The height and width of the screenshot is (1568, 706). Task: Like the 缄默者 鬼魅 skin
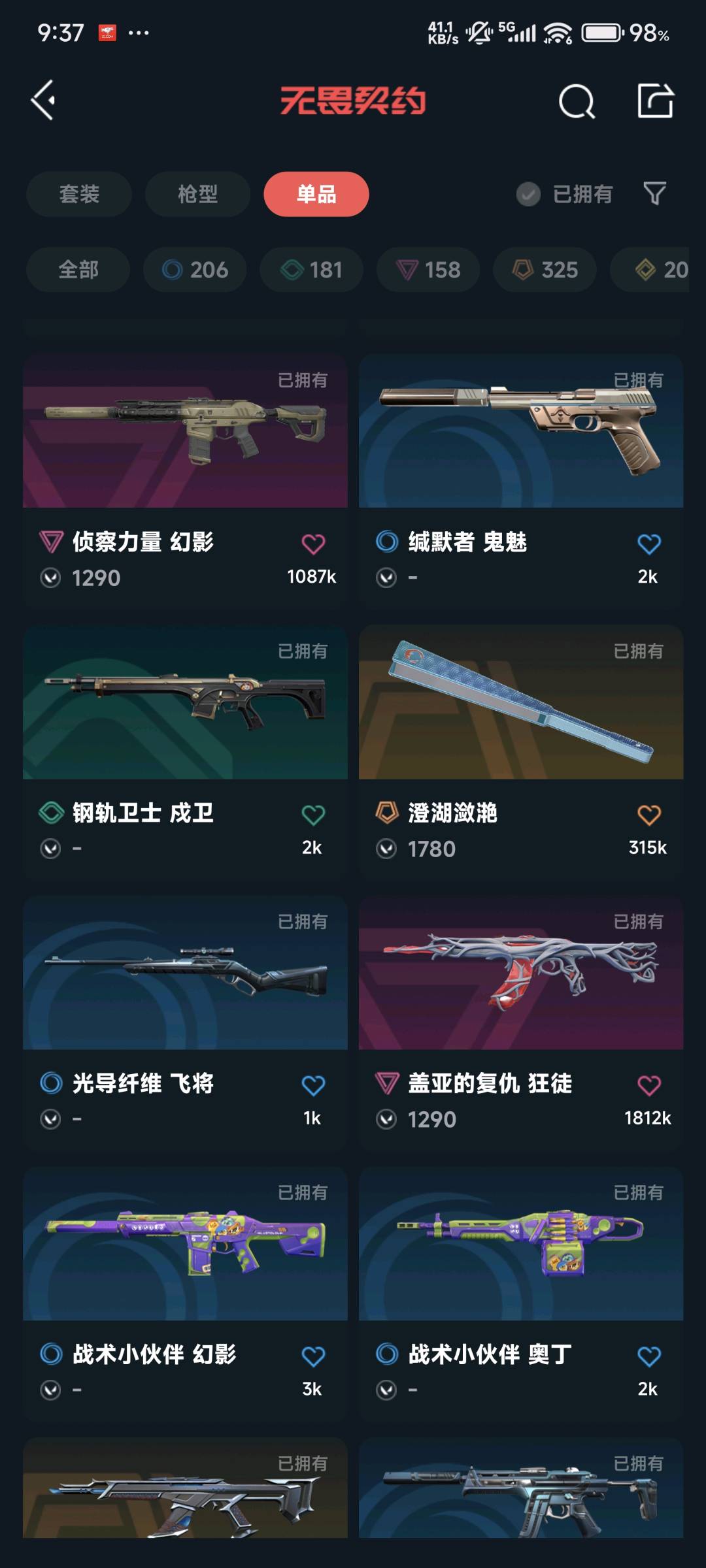(648, 544)
